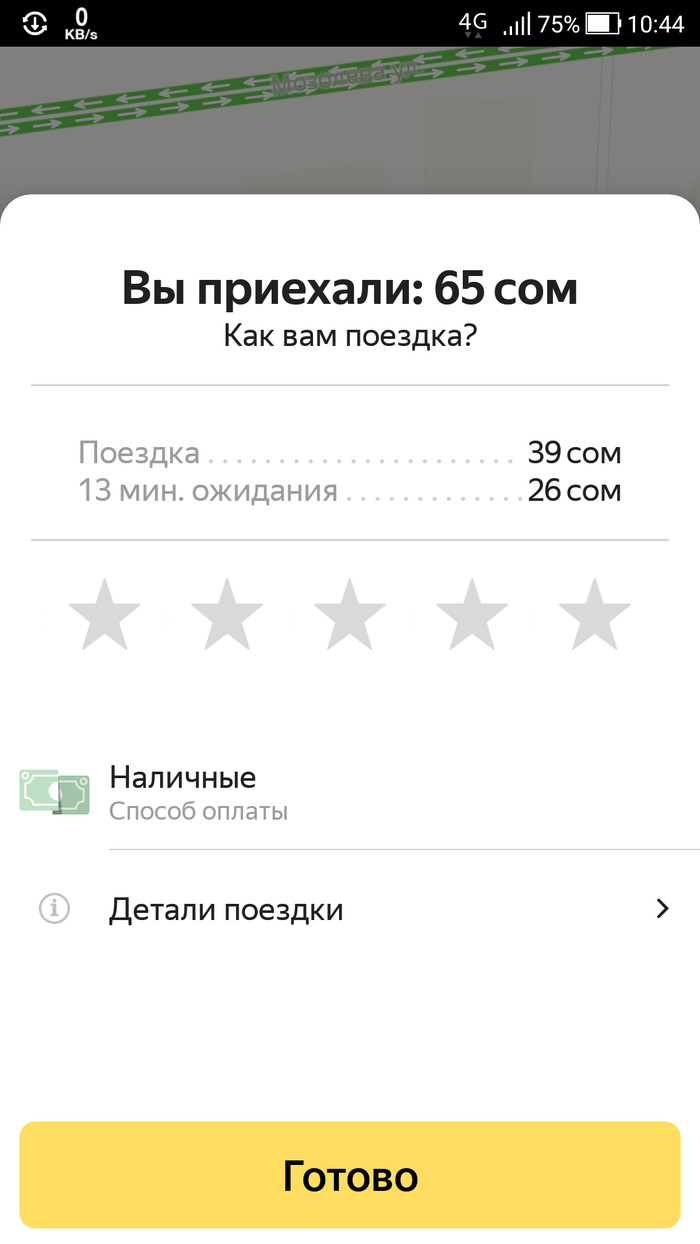Give the ride three stars

pyautogui.click(x=350, y=613)
